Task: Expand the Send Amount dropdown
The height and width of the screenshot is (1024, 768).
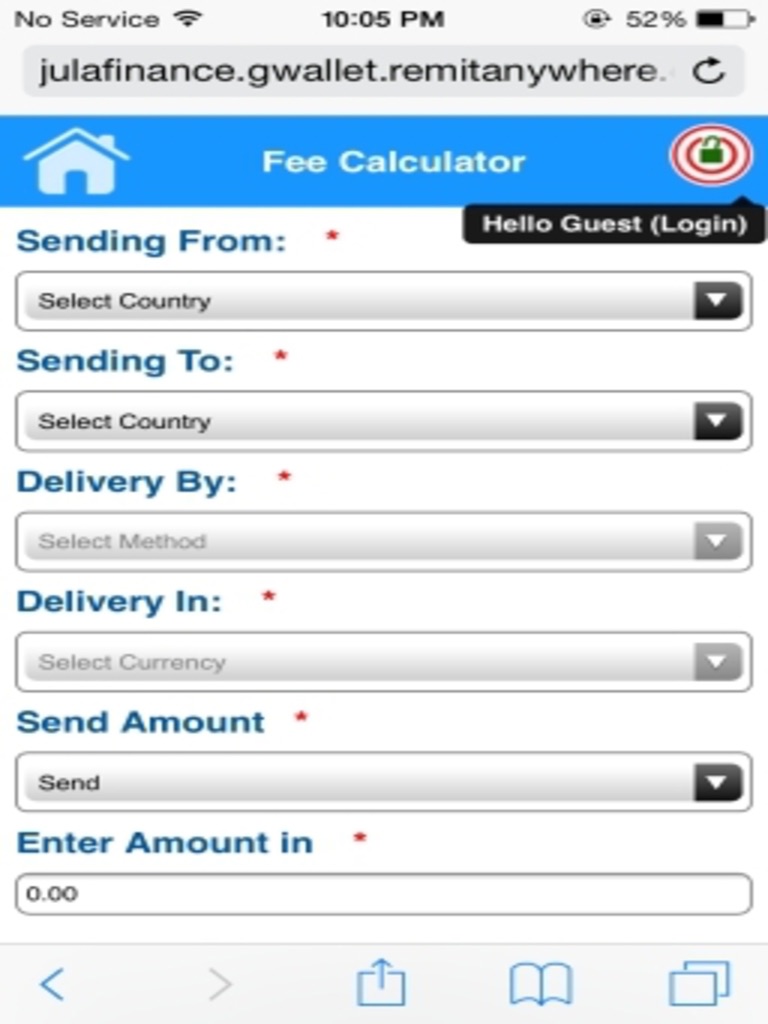Action: pyautogui.click(x=384, y=782)
